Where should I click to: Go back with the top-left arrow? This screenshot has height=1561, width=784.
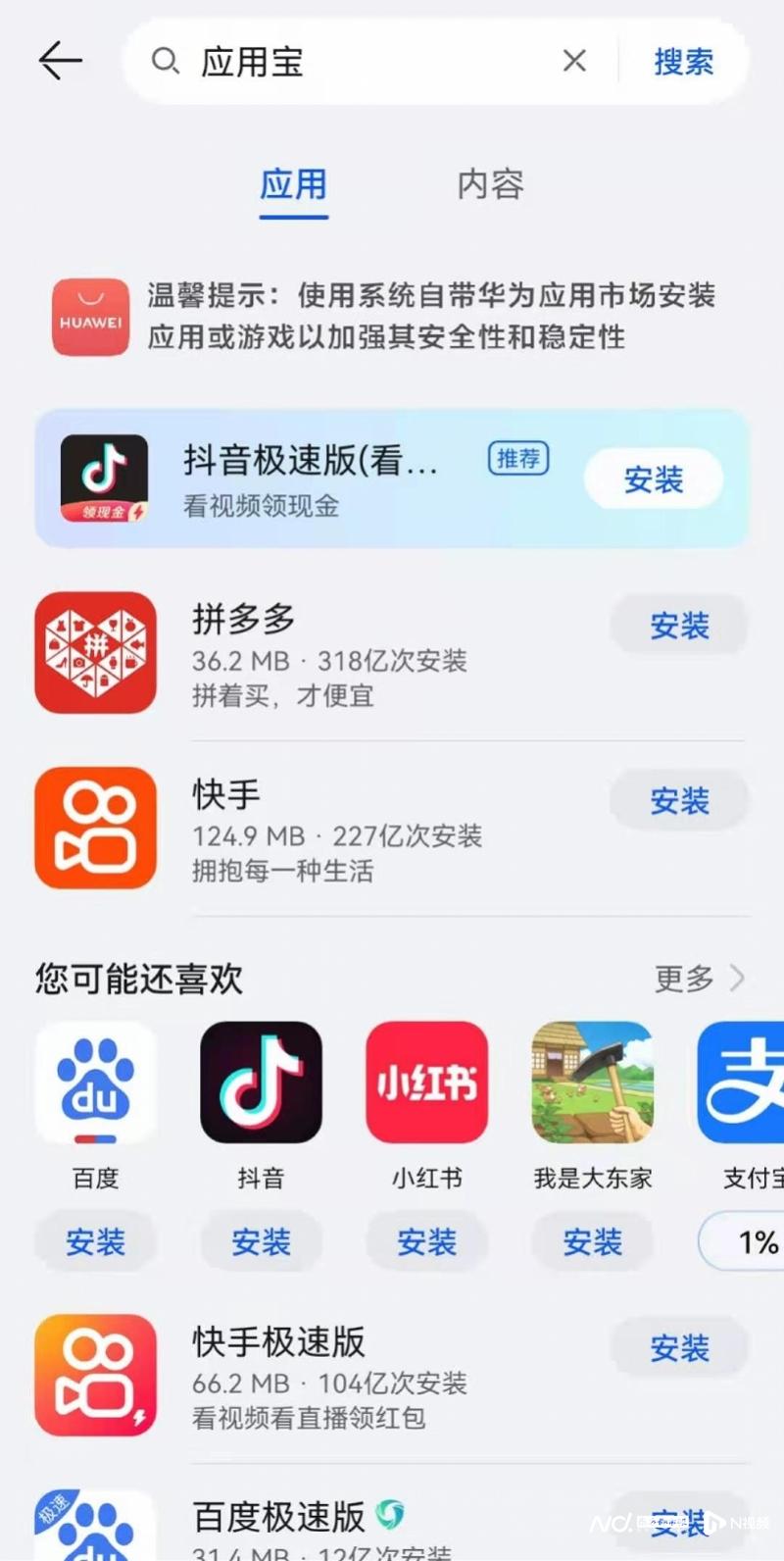(x=60, y=61)
